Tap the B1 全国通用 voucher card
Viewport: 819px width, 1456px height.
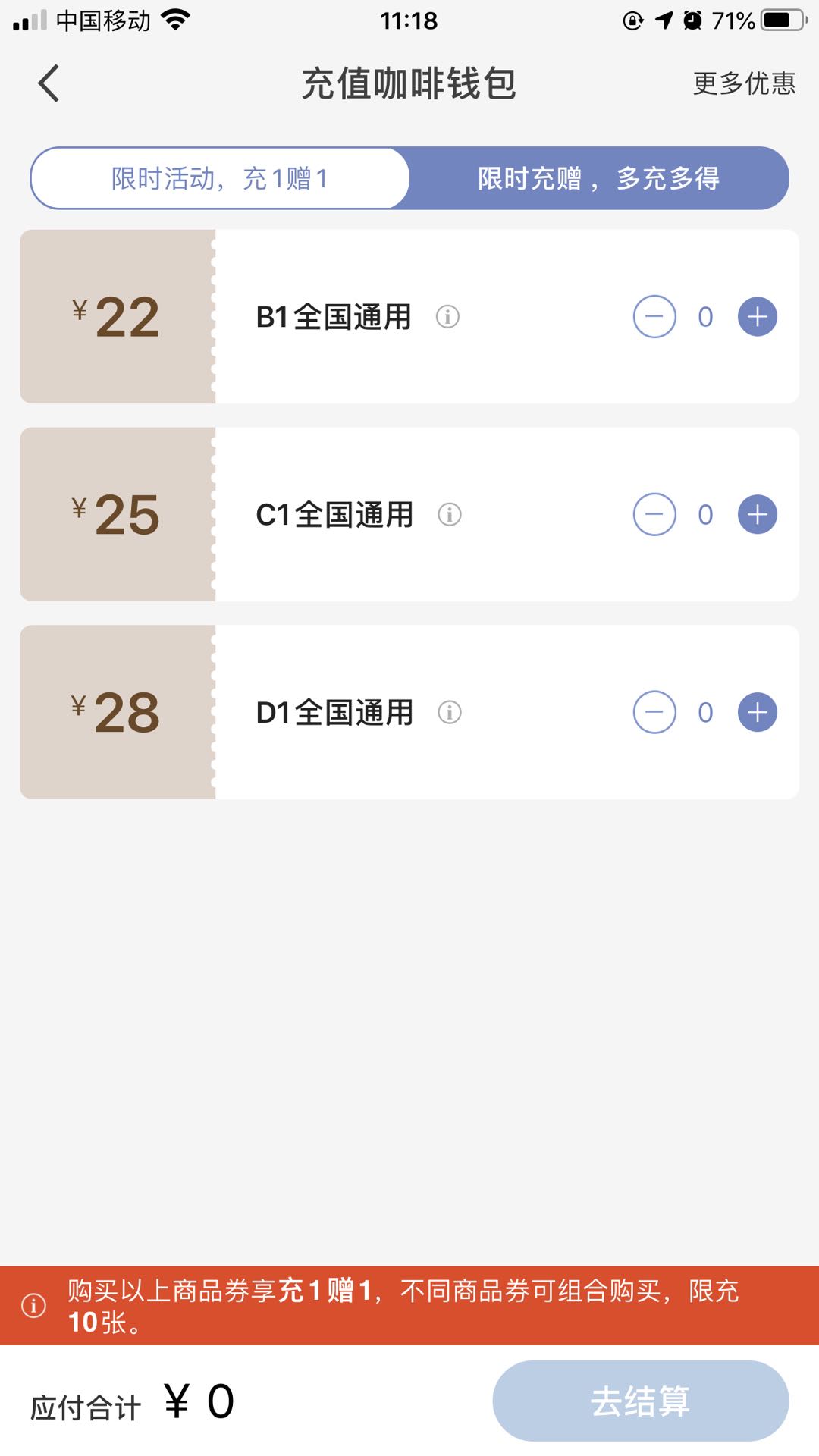click(x=334, y=317)
